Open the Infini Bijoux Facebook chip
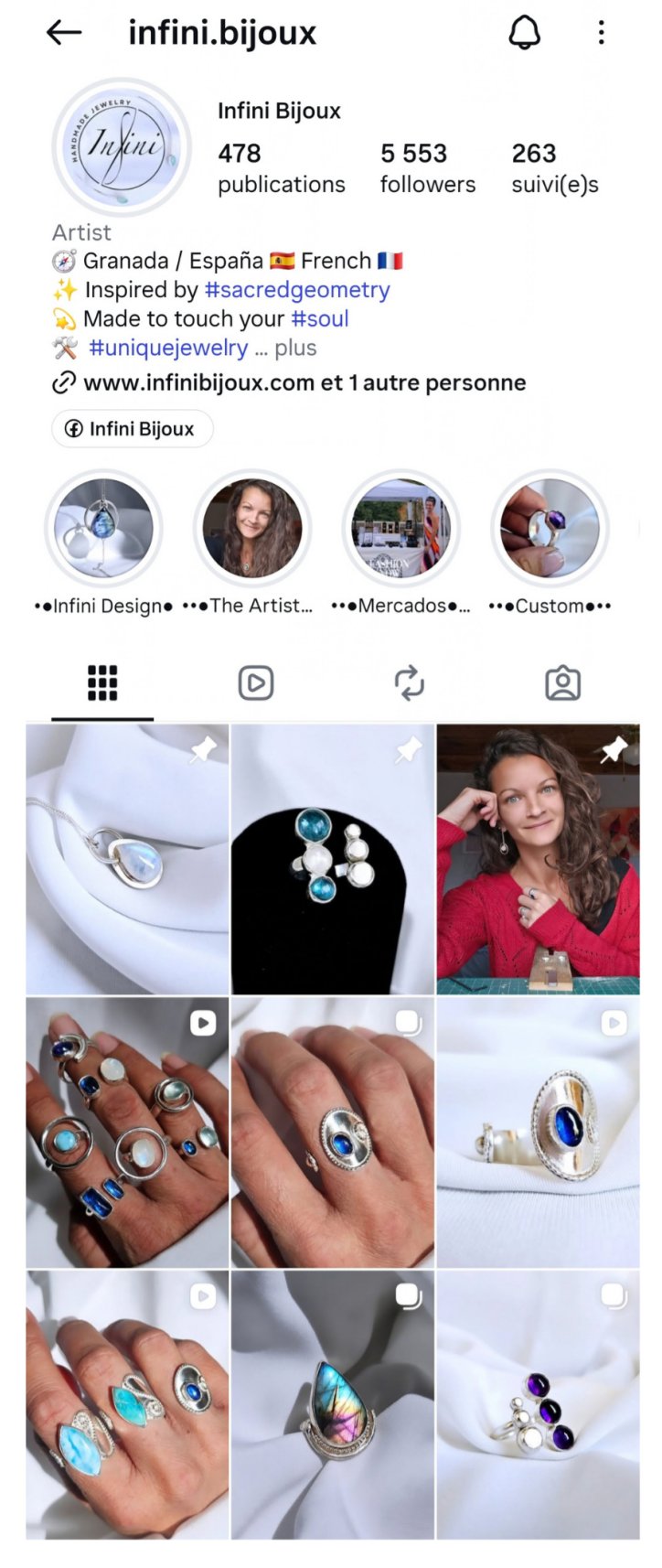This screenshot has width=662, height=1568. 132,429
